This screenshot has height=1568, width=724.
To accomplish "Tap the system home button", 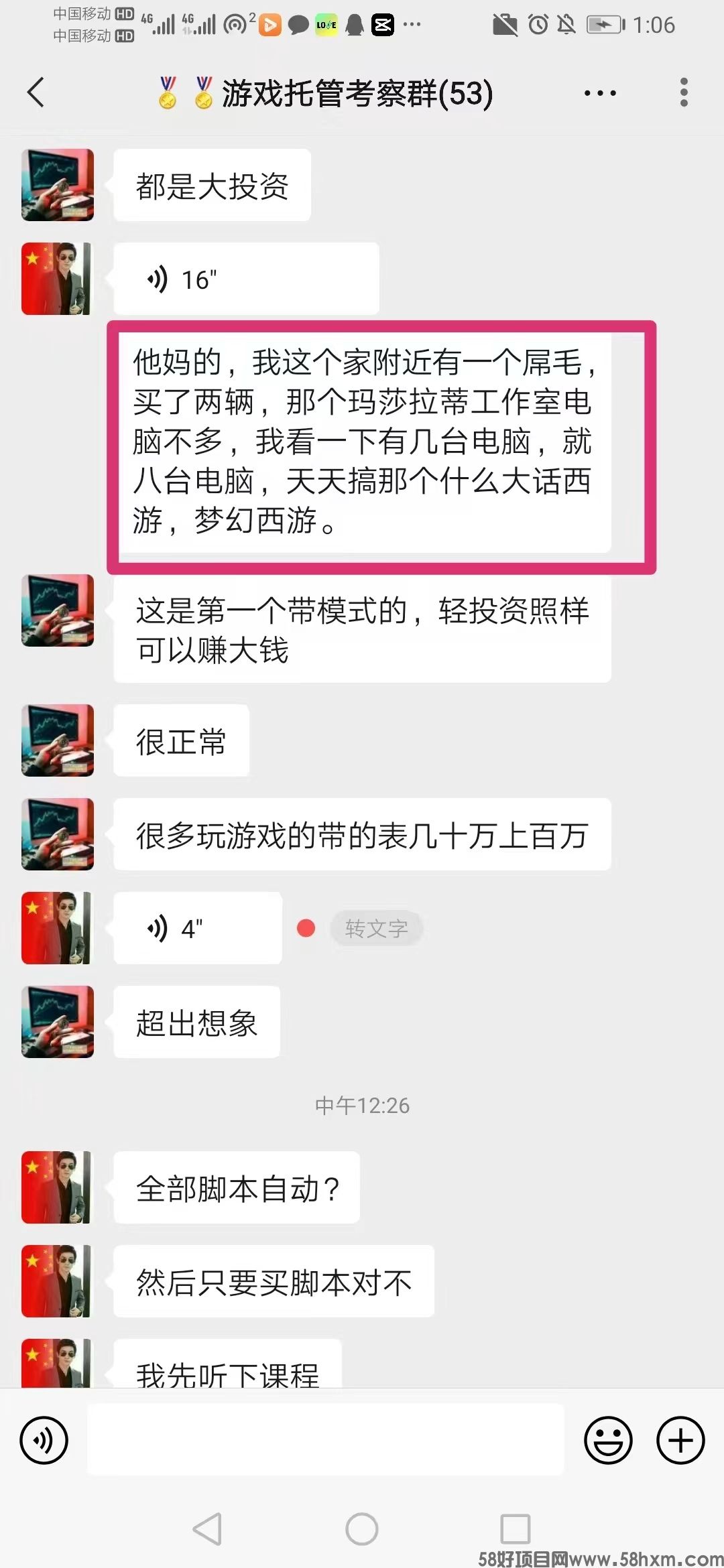I will tap(362, 1529).
